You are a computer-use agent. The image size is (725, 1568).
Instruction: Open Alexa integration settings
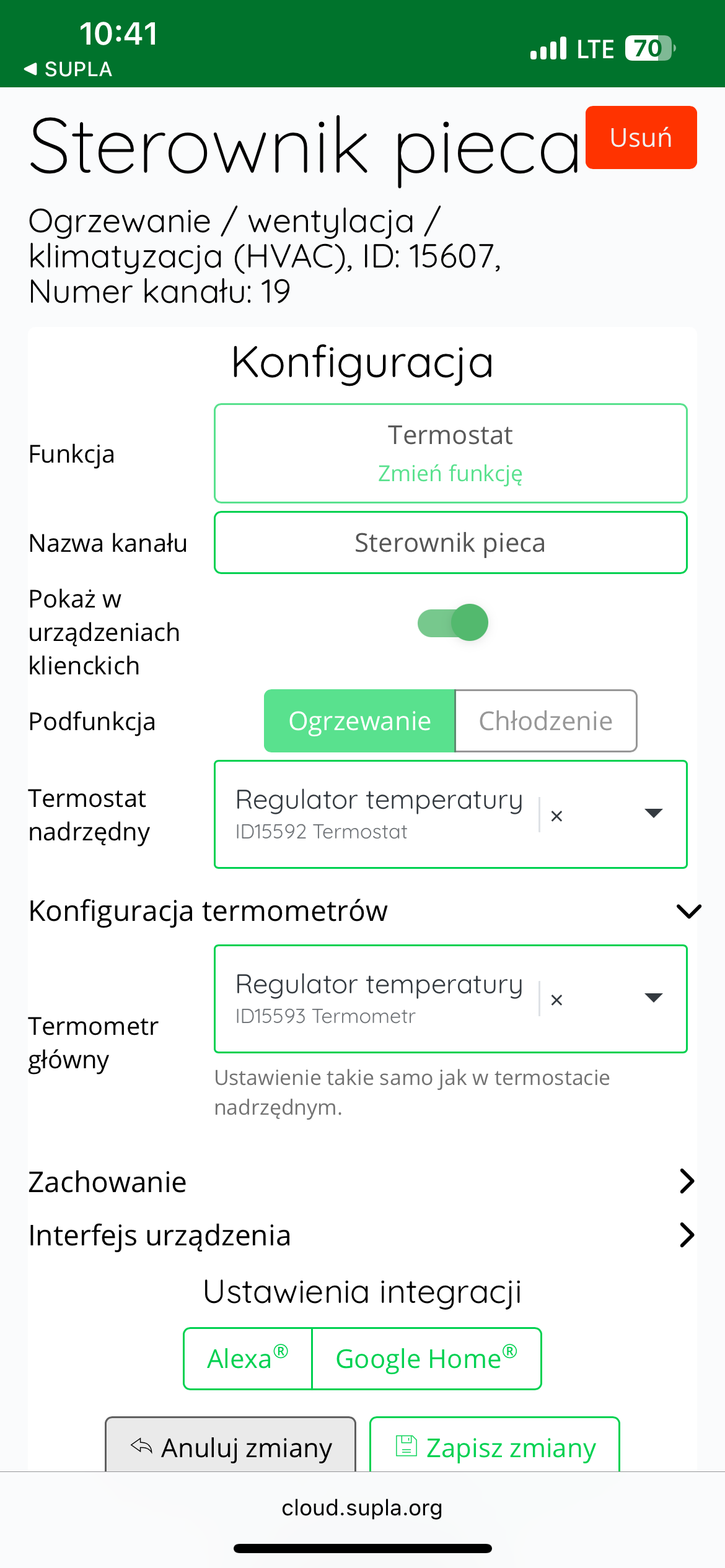click(248, 1359)
